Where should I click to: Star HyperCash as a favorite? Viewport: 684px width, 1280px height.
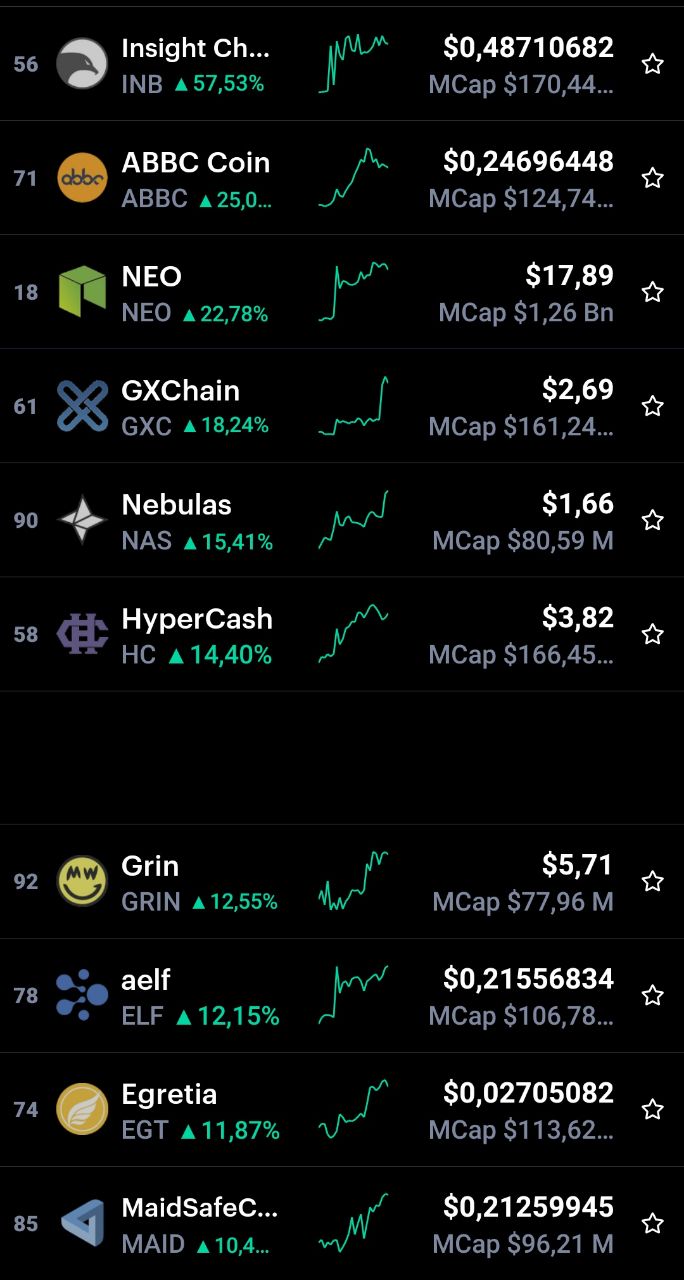click(653, 634)
